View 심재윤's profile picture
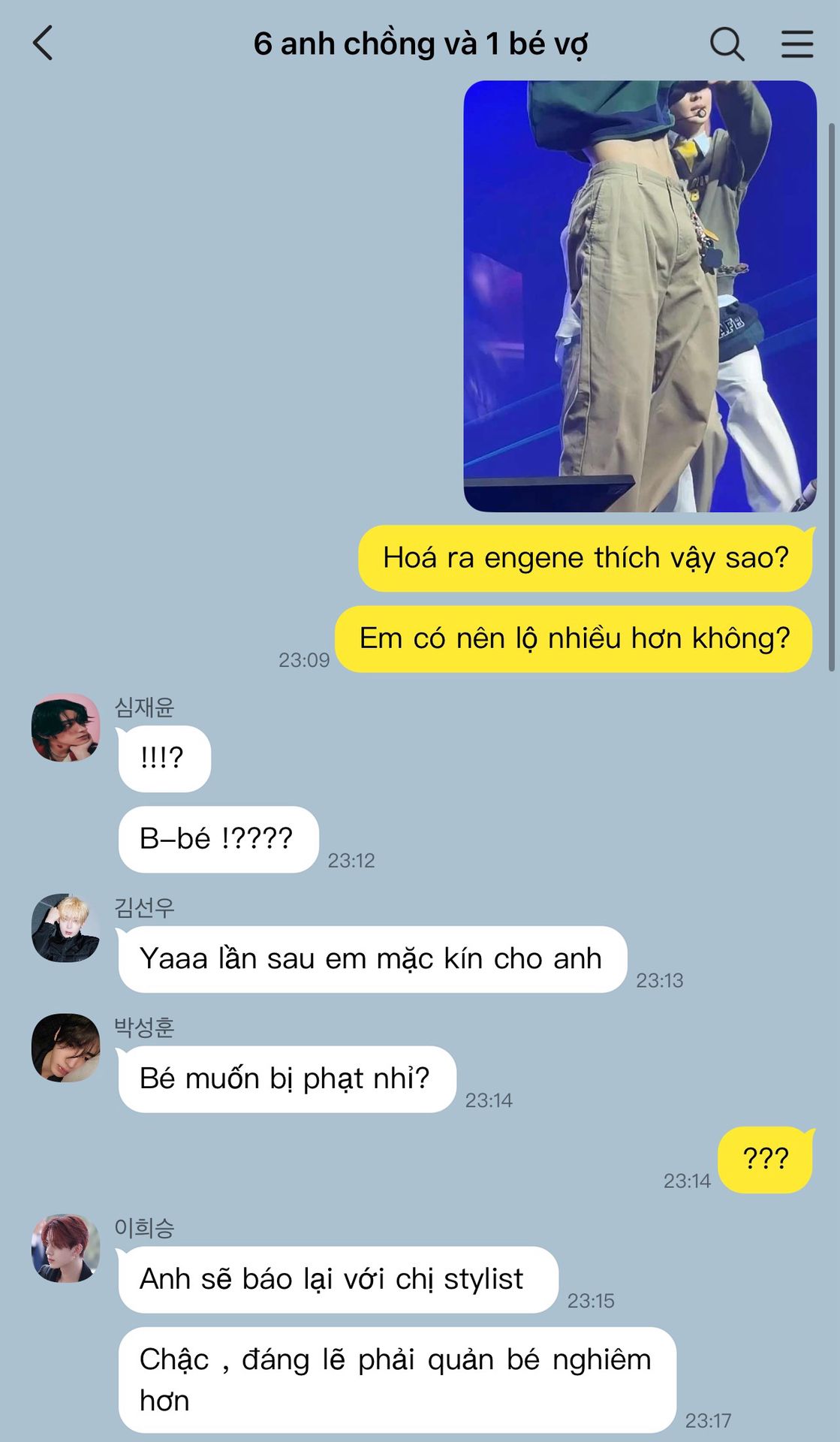 pyautogui.click(x=65, y=727)
